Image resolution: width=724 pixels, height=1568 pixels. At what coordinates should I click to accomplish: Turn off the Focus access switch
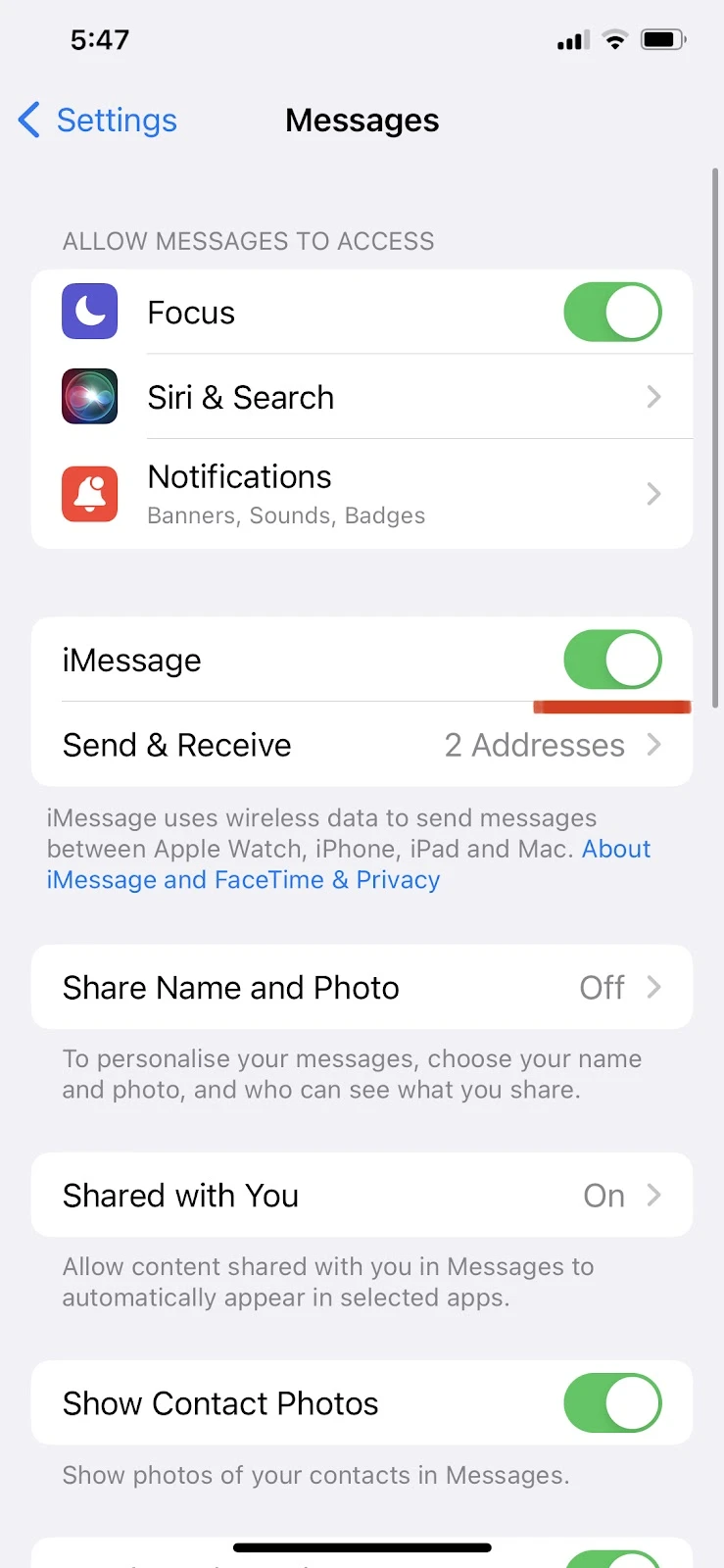612,313
